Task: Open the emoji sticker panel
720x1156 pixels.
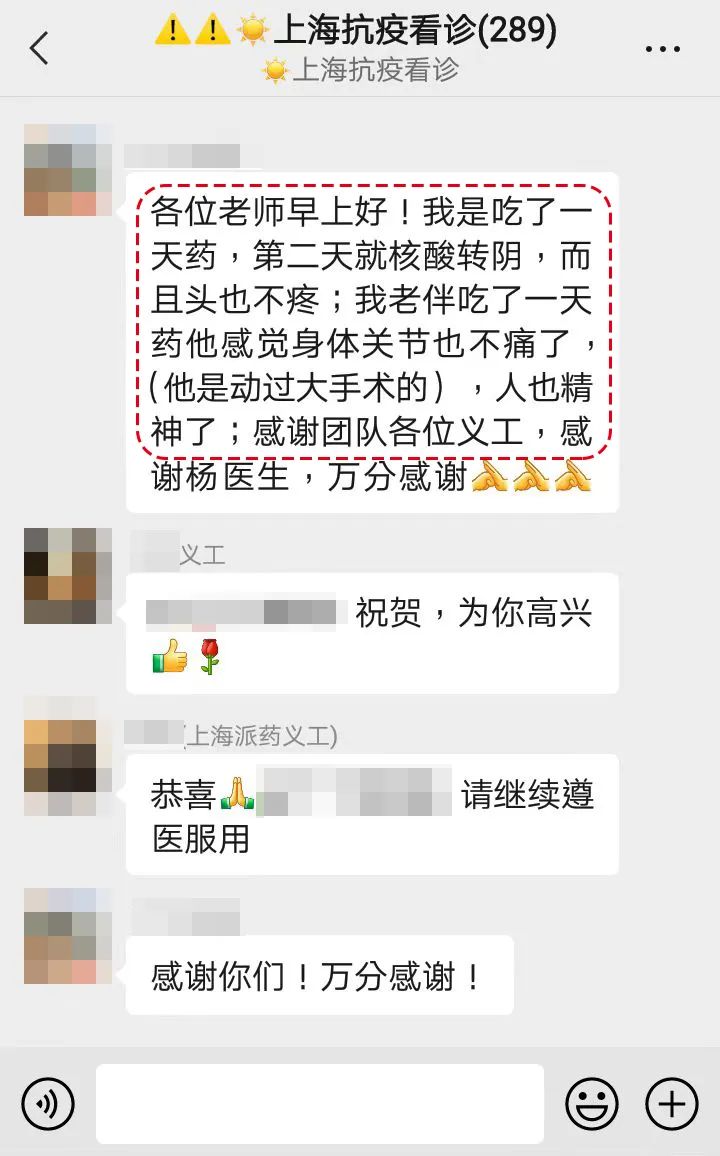Action: coord(592,1104)
